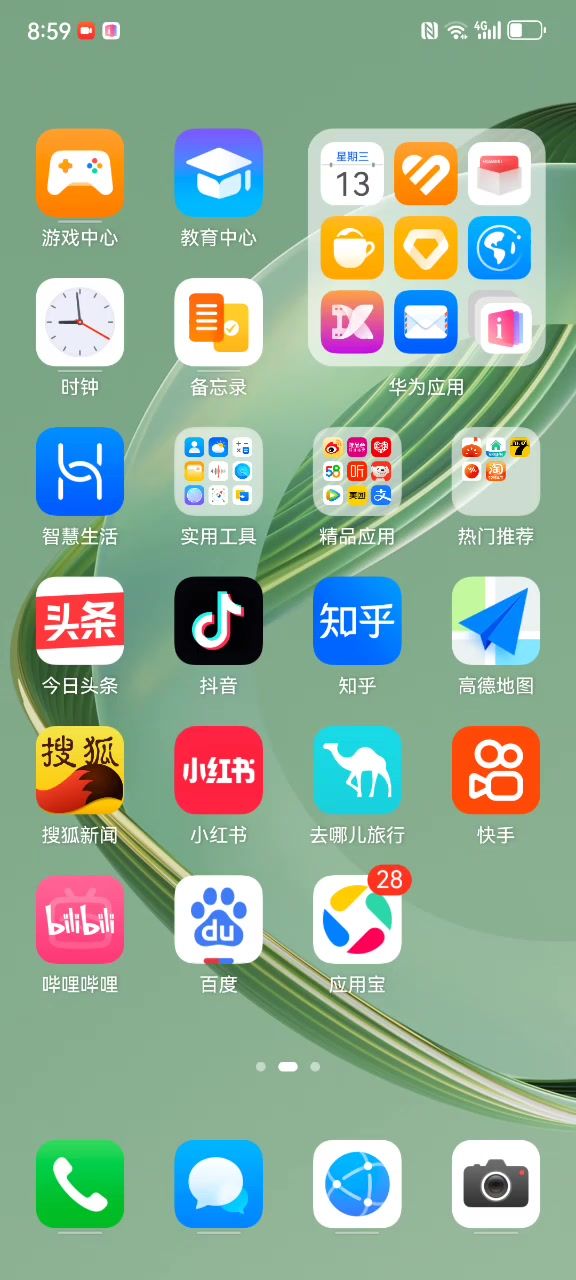Open 应用宝 with 28 badge
Viewport: 576px width, 1280px height.
357,919
